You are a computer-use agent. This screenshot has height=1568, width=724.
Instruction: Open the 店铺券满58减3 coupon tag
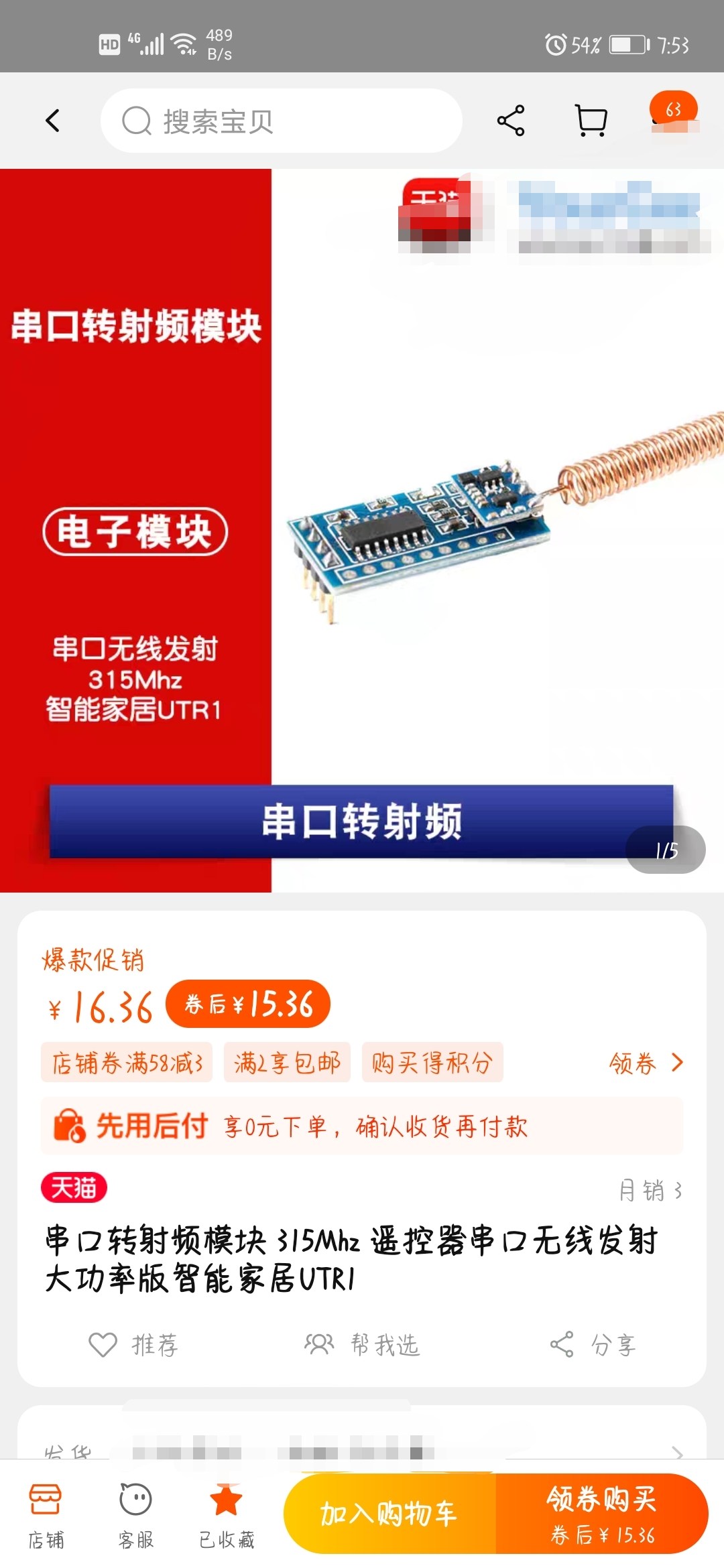(x=127, y=1063)
